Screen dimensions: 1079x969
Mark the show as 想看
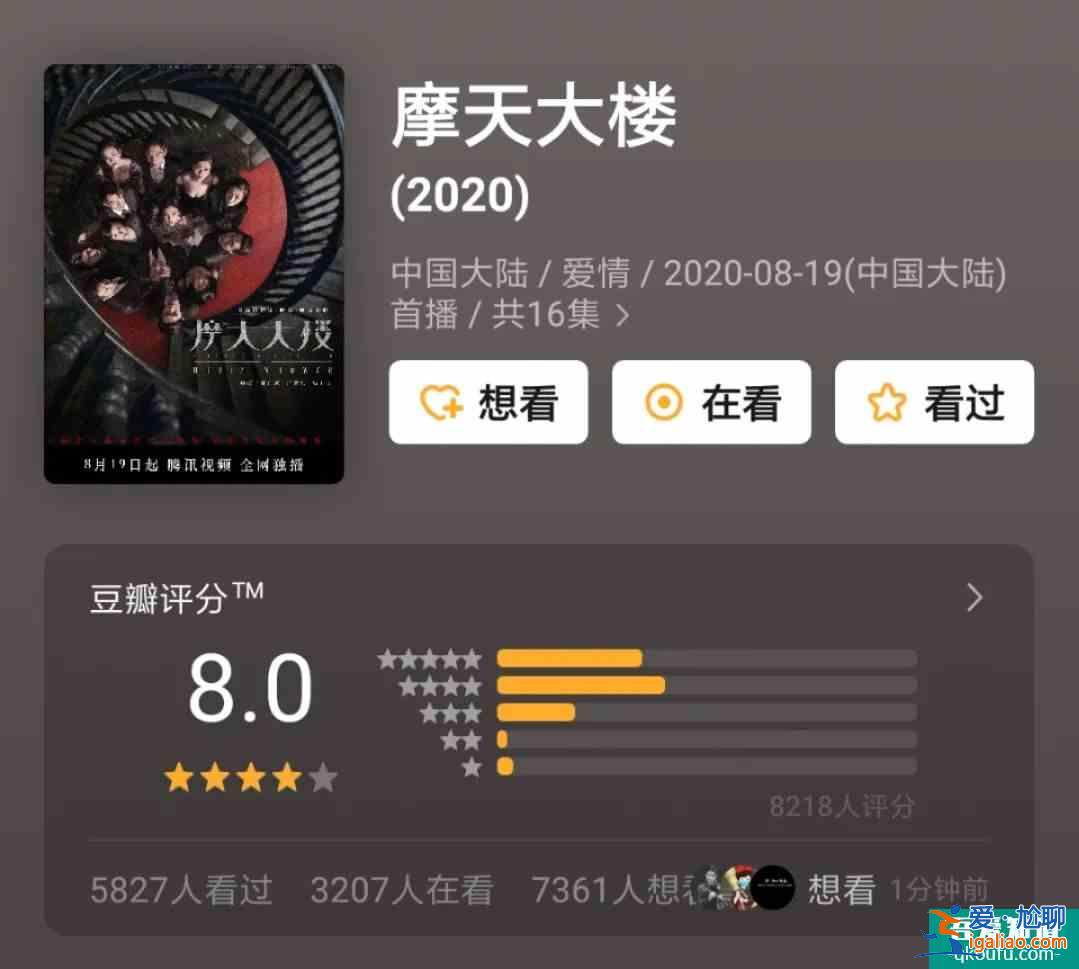[x=488, y=403]
